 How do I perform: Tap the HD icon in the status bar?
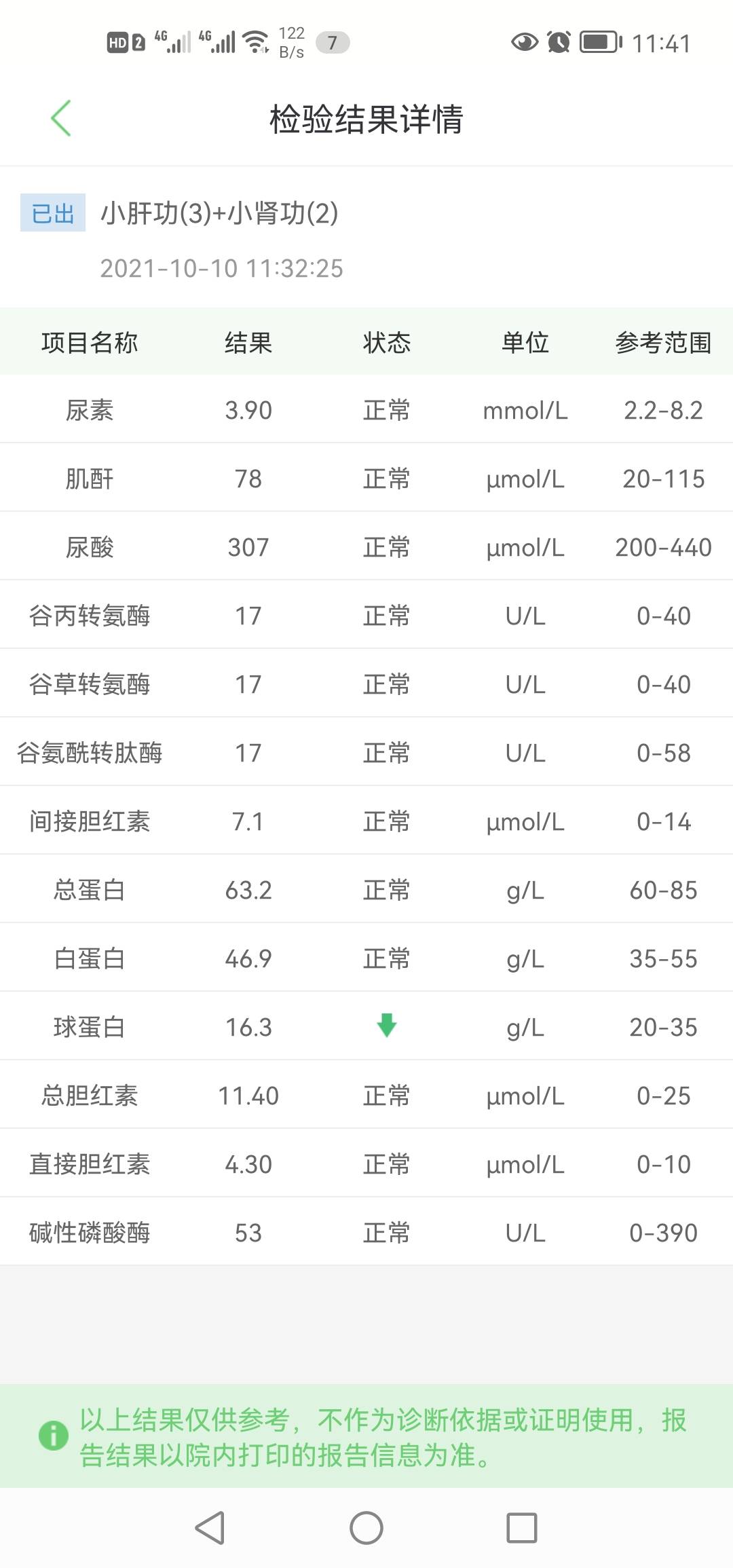(117, 42)
